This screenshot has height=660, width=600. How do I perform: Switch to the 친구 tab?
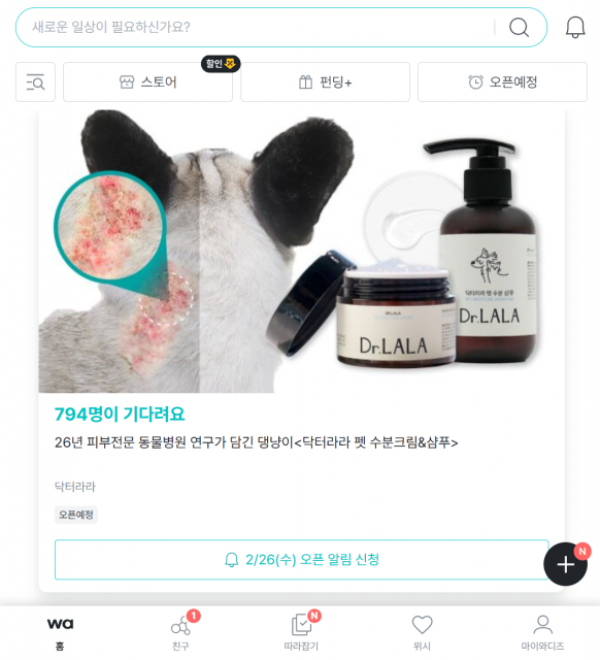click(180, 632)
